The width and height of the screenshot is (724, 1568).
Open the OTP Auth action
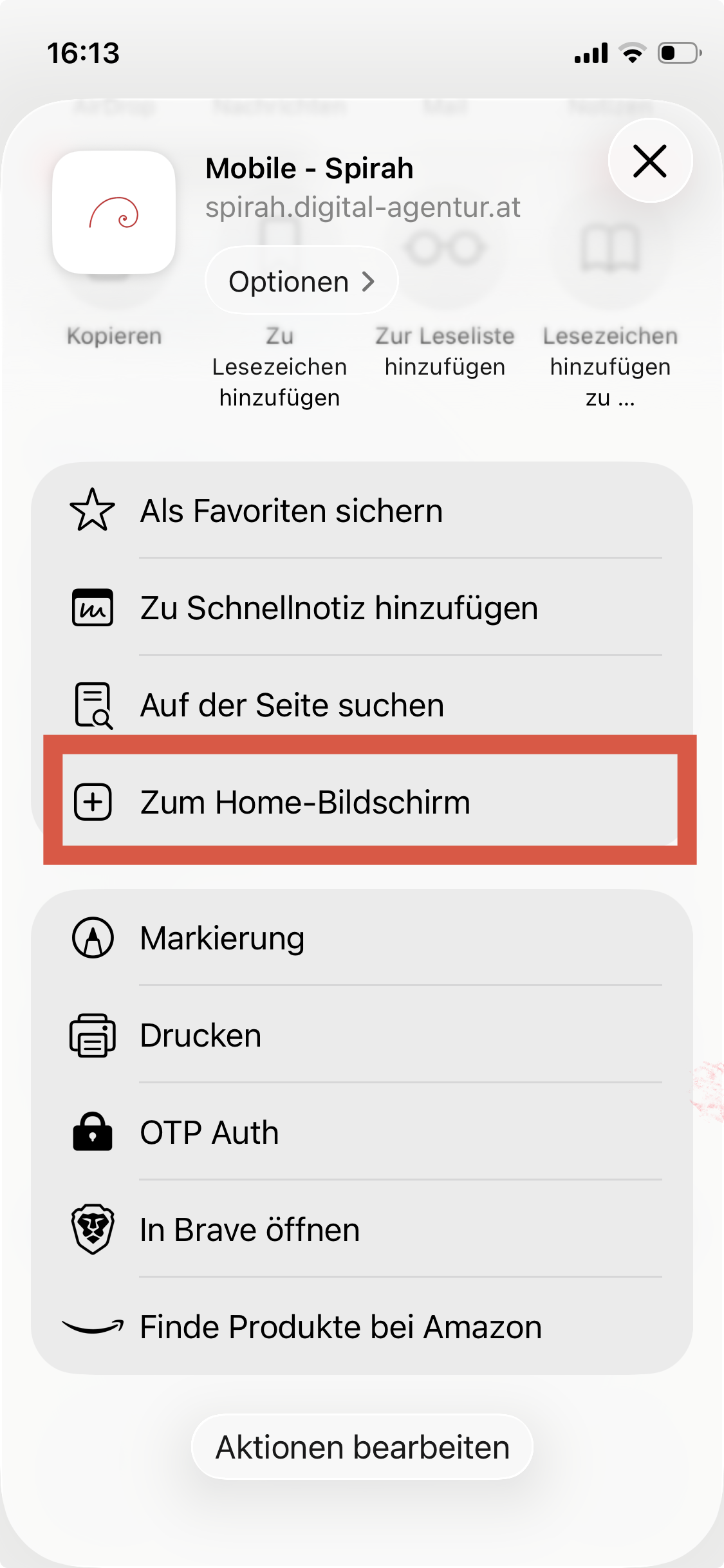[362, 1133]
